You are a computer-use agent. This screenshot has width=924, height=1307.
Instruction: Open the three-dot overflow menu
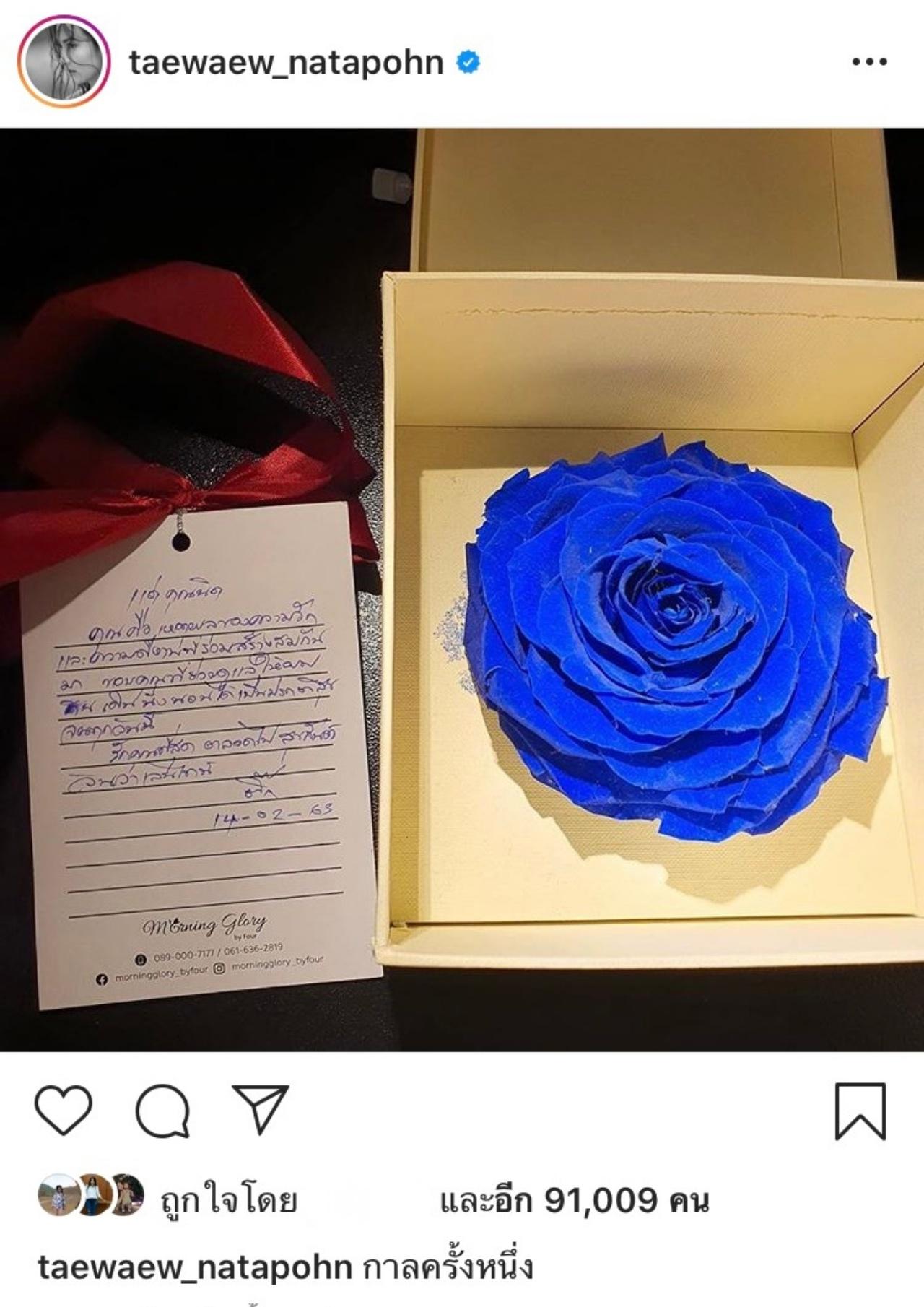tap(868, 62)
